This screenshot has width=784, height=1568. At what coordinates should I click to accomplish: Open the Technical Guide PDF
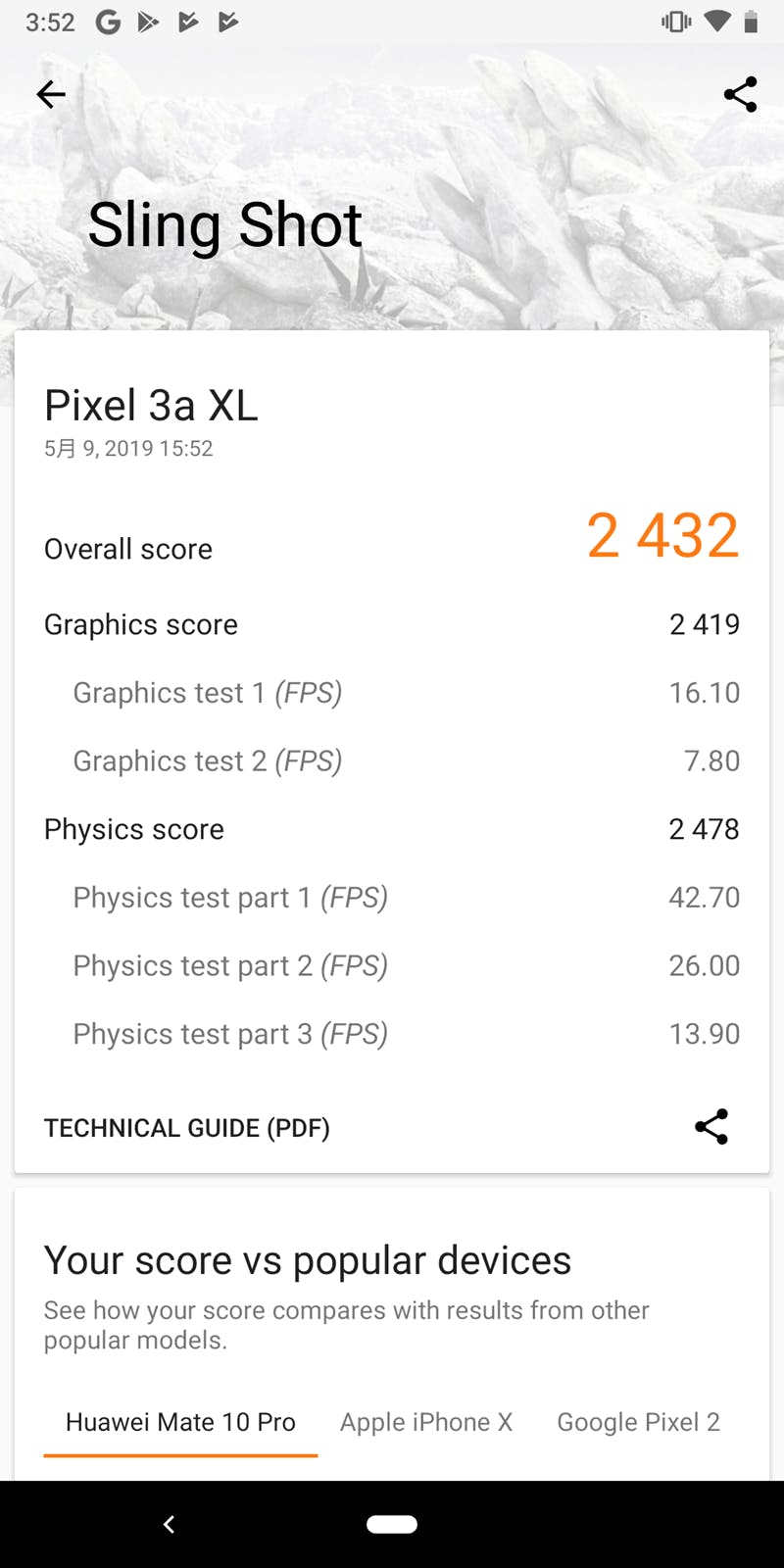186,1127
